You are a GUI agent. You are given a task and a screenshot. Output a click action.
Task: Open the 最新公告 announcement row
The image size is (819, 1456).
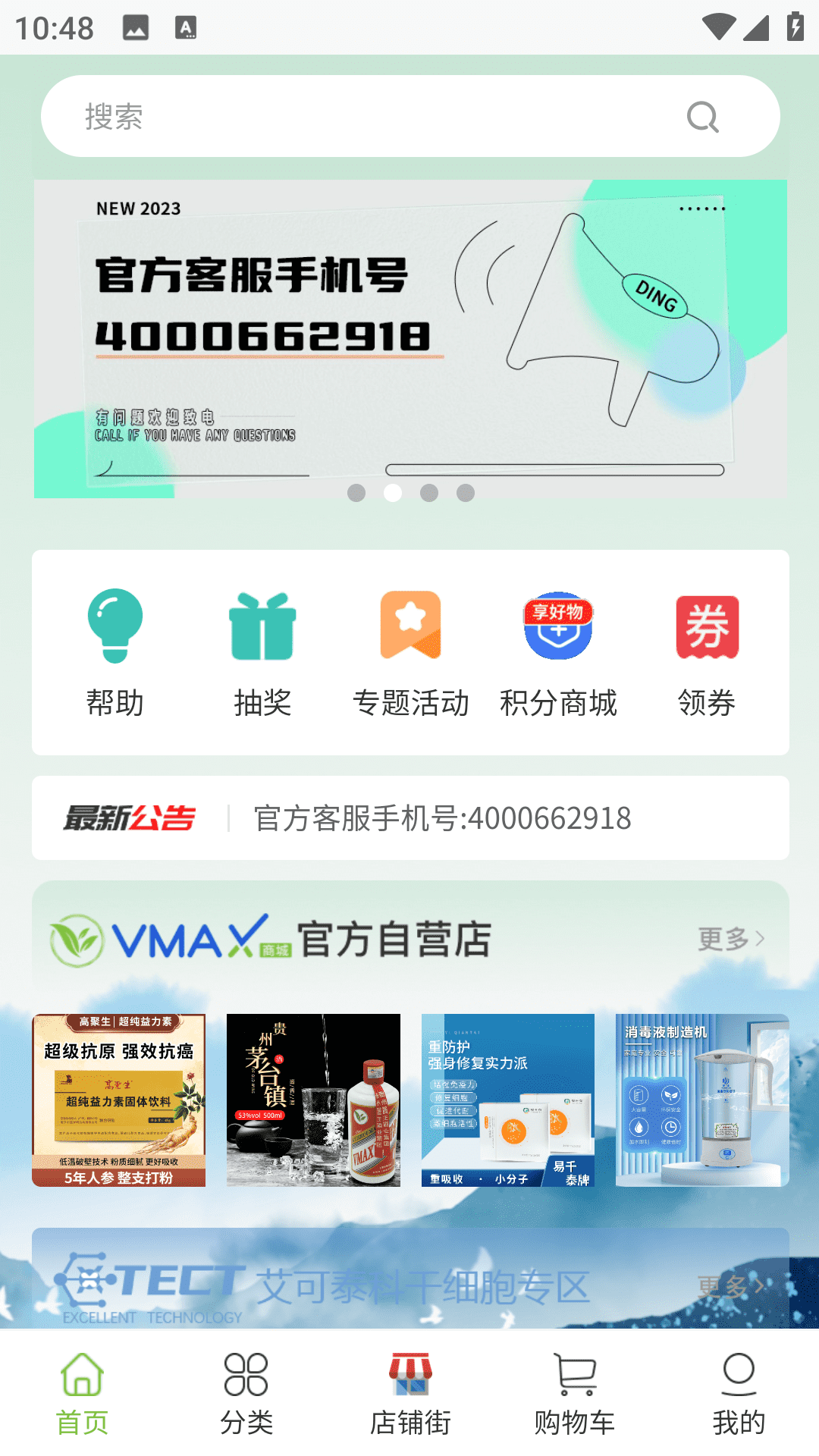tap(409, 817)
